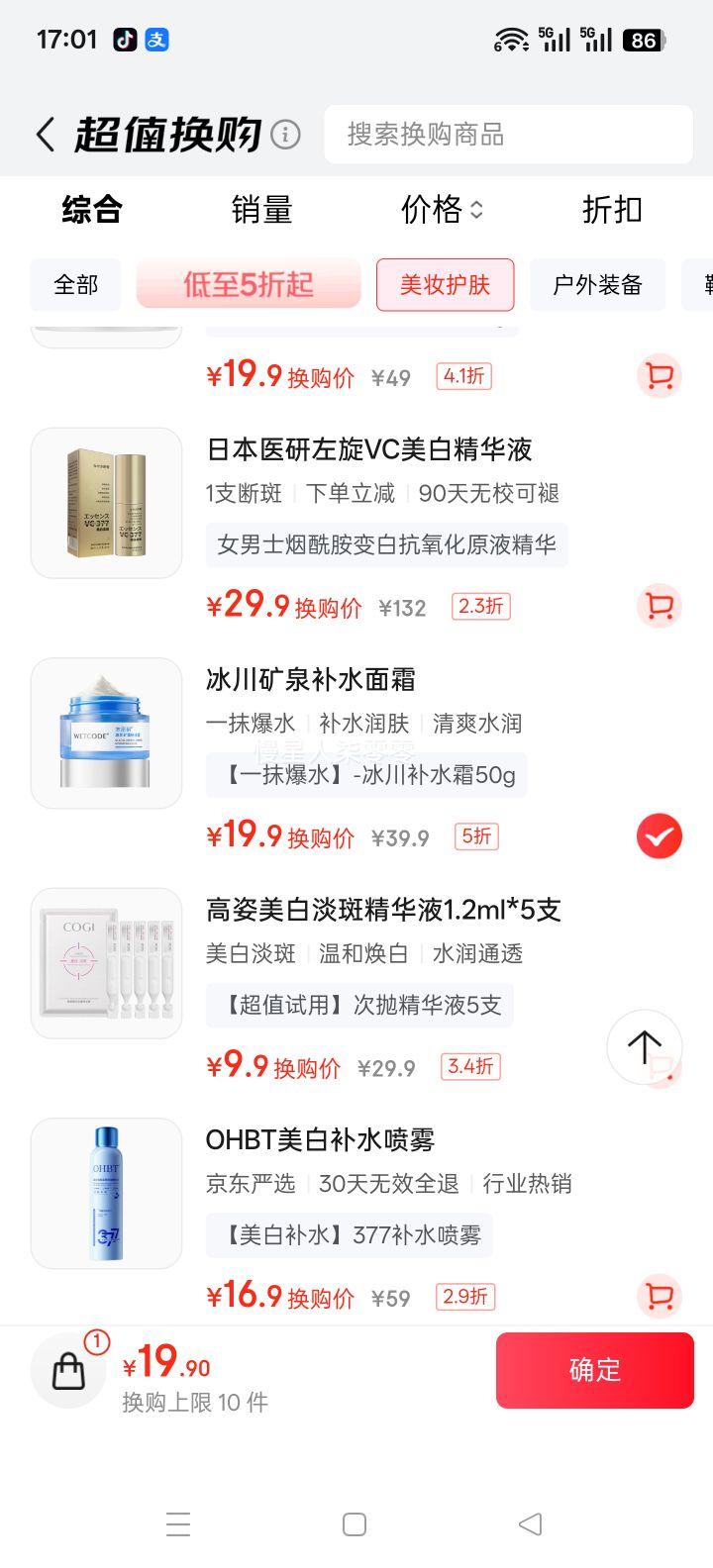This screenshot has height=1568, width=713.
Task: Tap the 搜索换购商品 search box
Action: [507, 135]
